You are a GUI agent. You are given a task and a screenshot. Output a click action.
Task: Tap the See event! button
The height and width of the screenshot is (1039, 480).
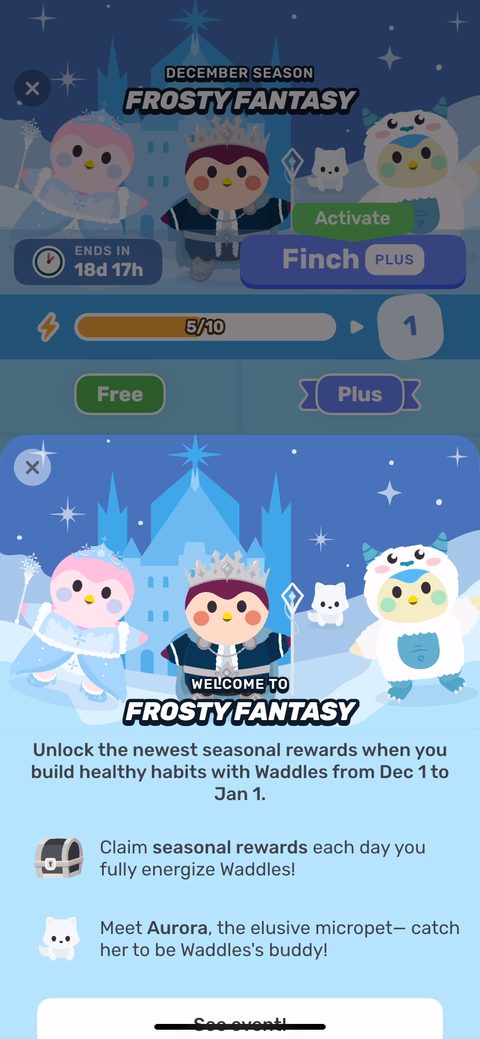click(x=240, y=1018)
